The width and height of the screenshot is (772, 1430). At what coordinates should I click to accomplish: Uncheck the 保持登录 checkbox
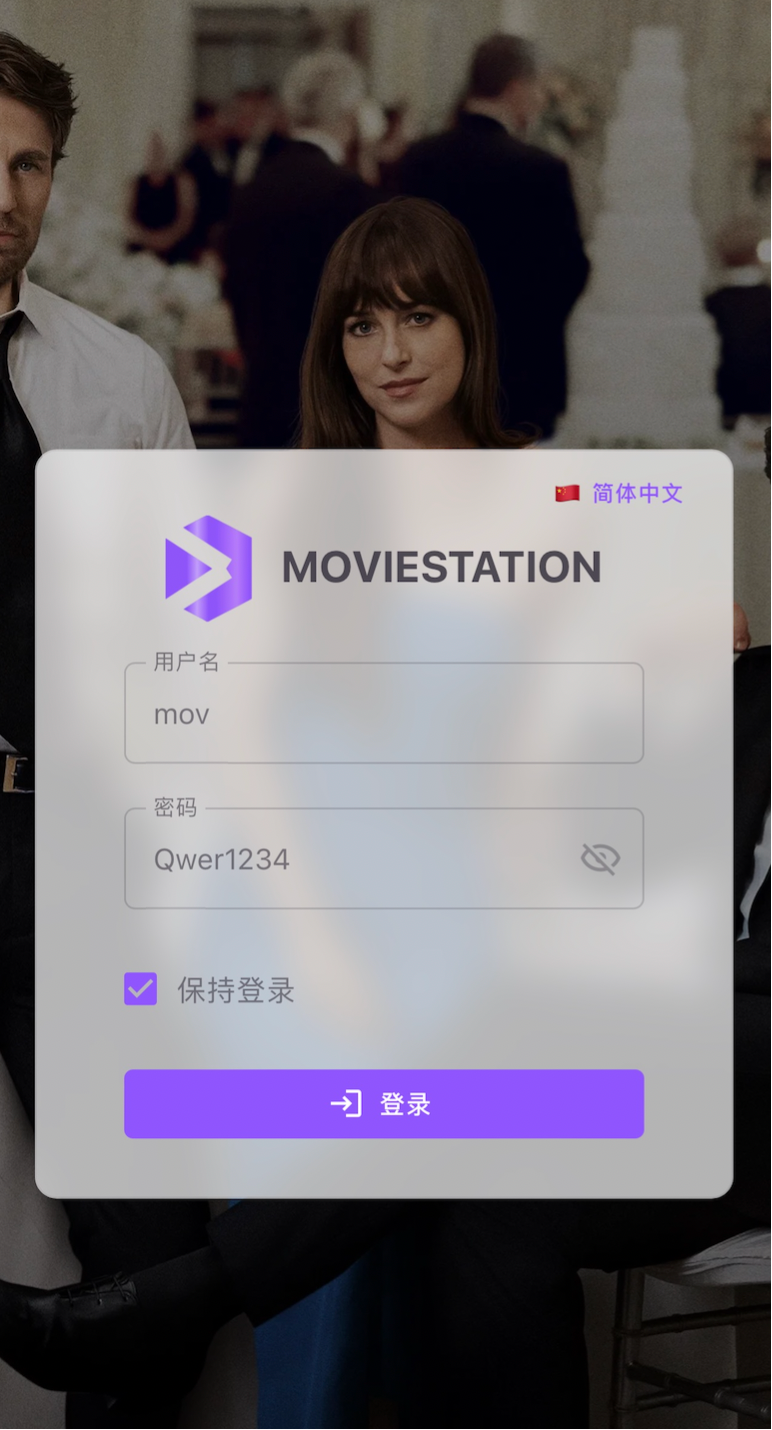point(141,989)
